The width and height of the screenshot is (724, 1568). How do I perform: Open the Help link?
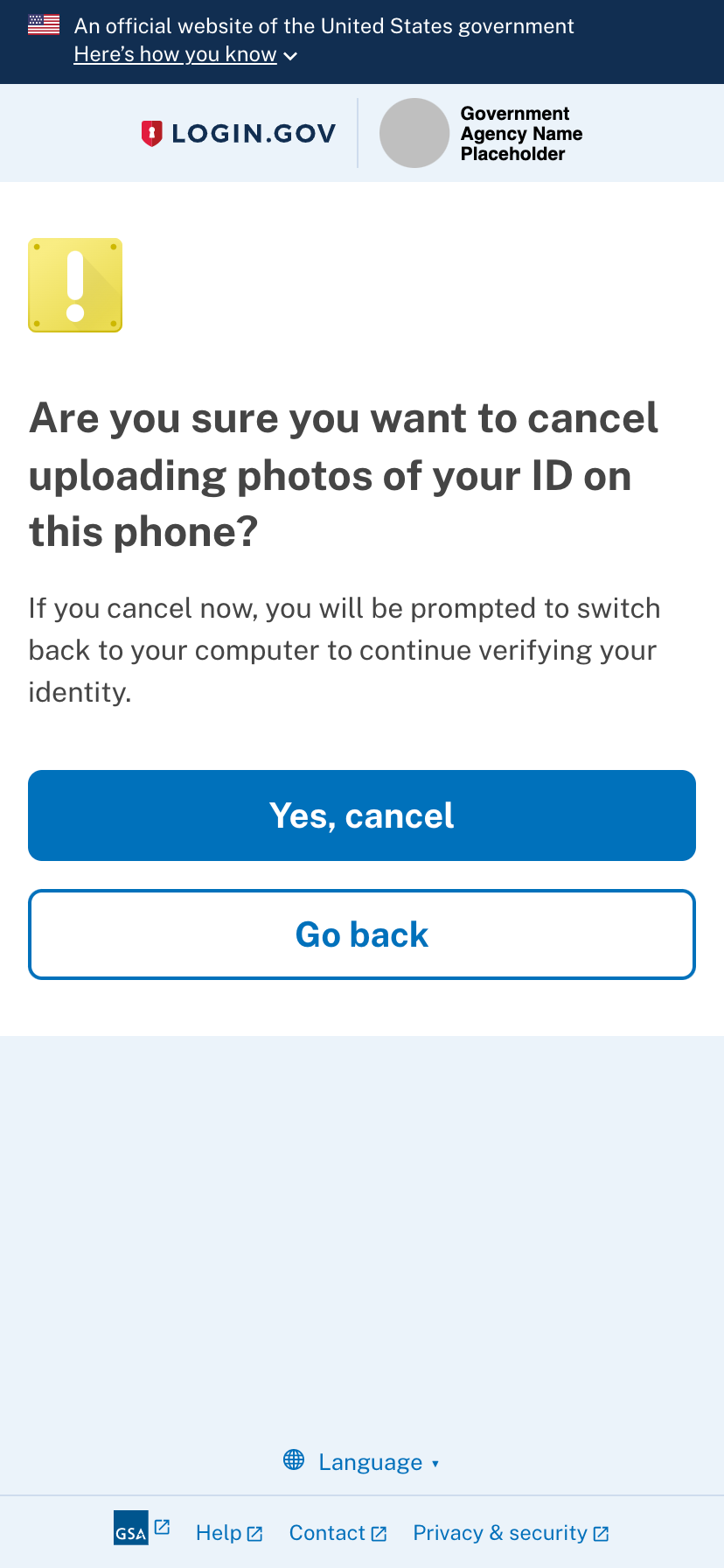[x=228, y=1533]
